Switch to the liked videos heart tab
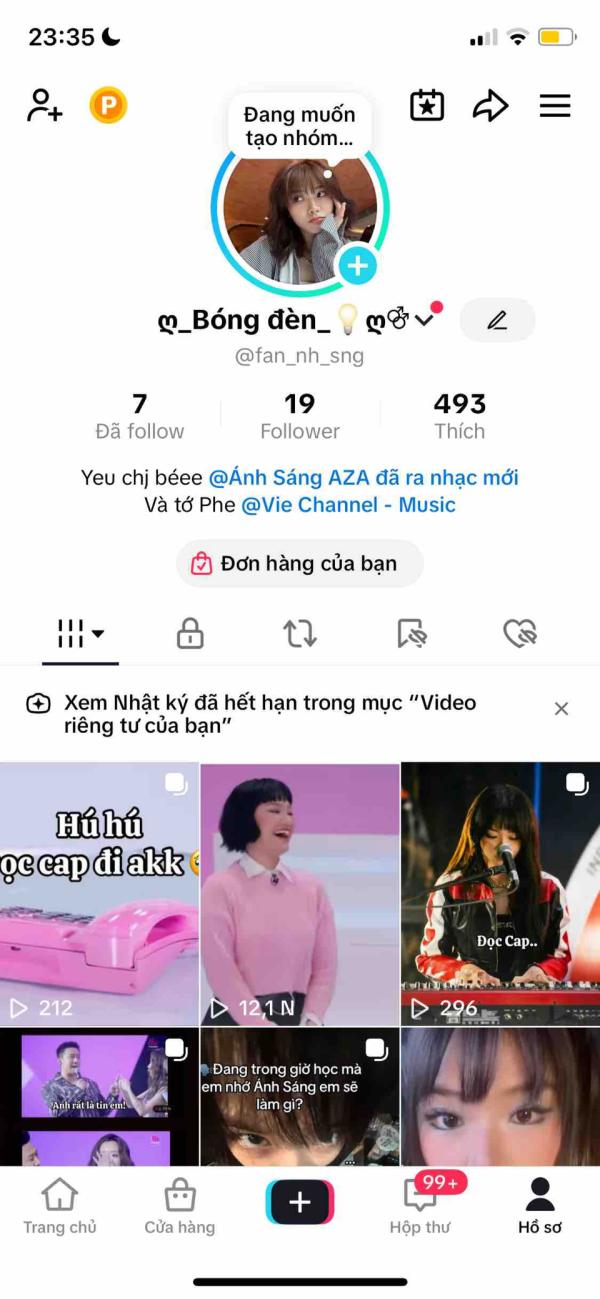600x1299 pixels. (x=520, y=633)
